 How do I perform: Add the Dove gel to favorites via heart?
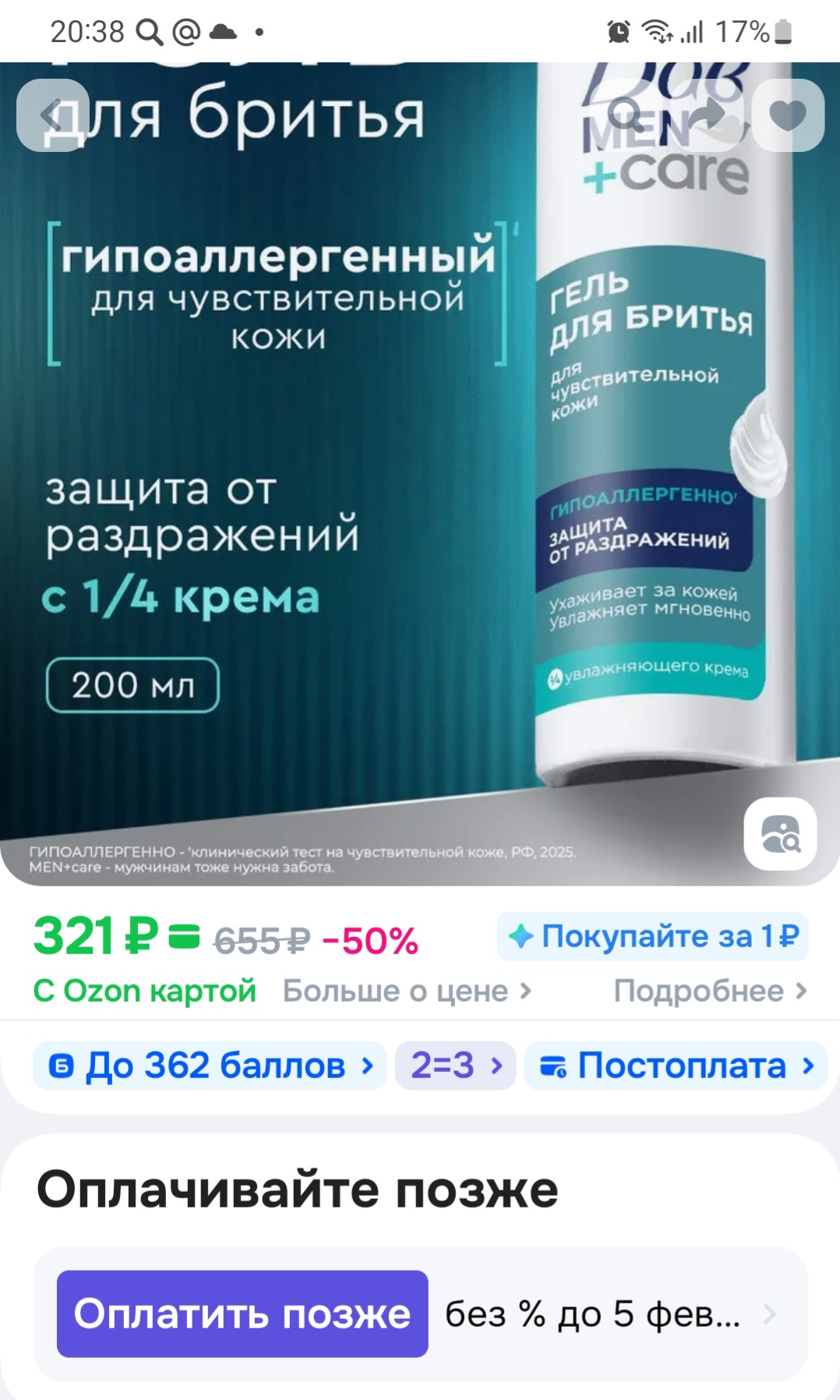point(787,114)
